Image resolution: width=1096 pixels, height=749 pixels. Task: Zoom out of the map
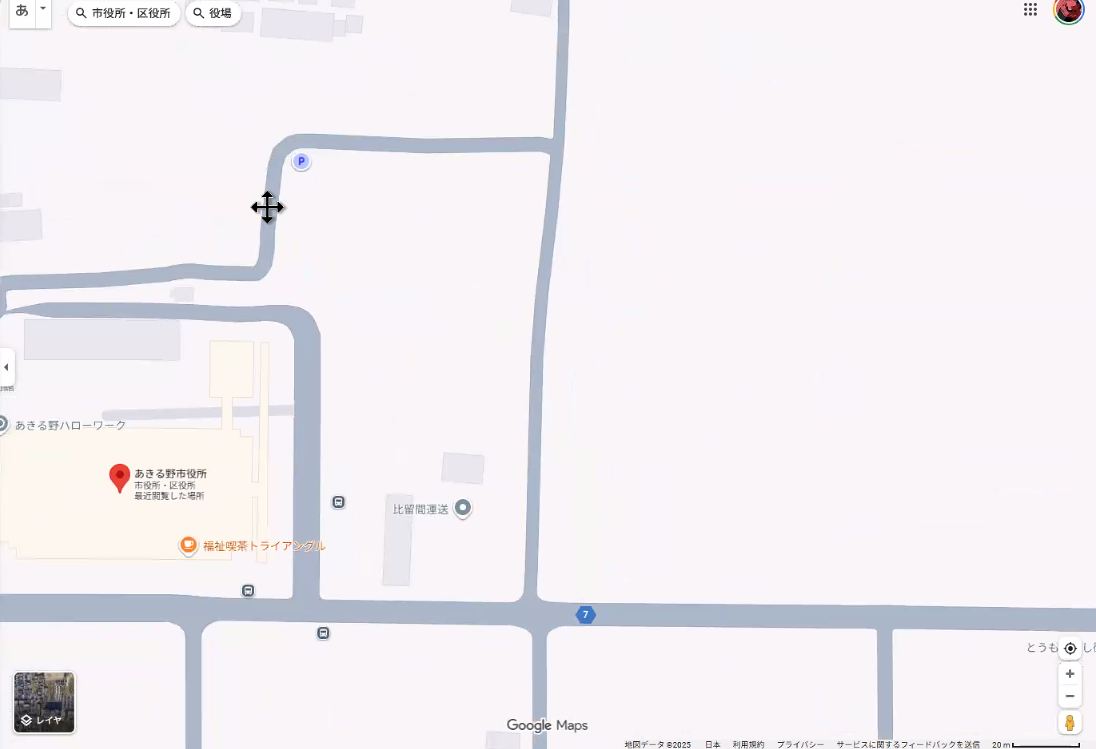pyautogui.click(x=1070, y=696)
